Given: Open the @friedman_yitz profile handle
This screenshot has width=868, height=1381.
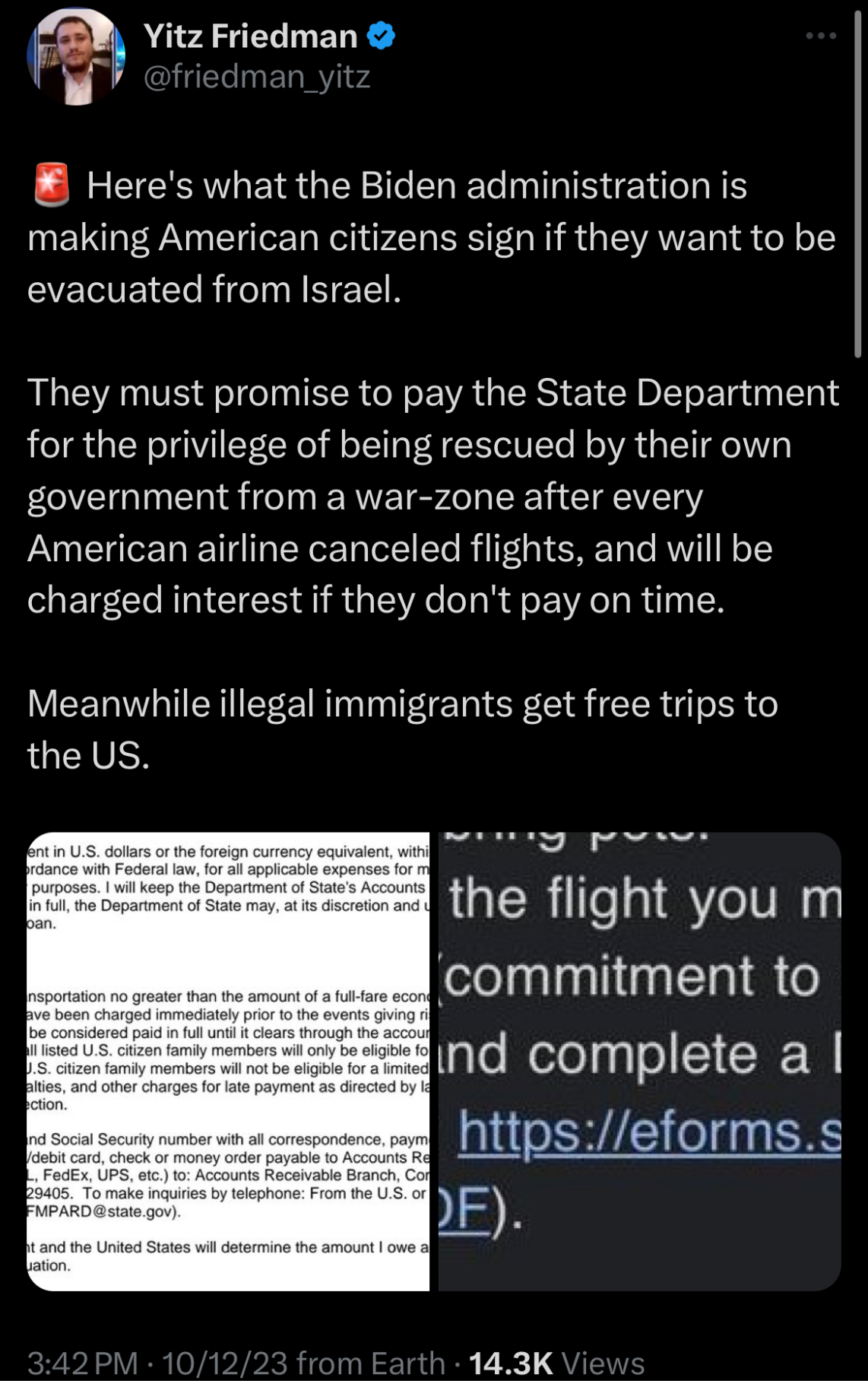Looking at the screenshot, I should click(x=256, y=77).
